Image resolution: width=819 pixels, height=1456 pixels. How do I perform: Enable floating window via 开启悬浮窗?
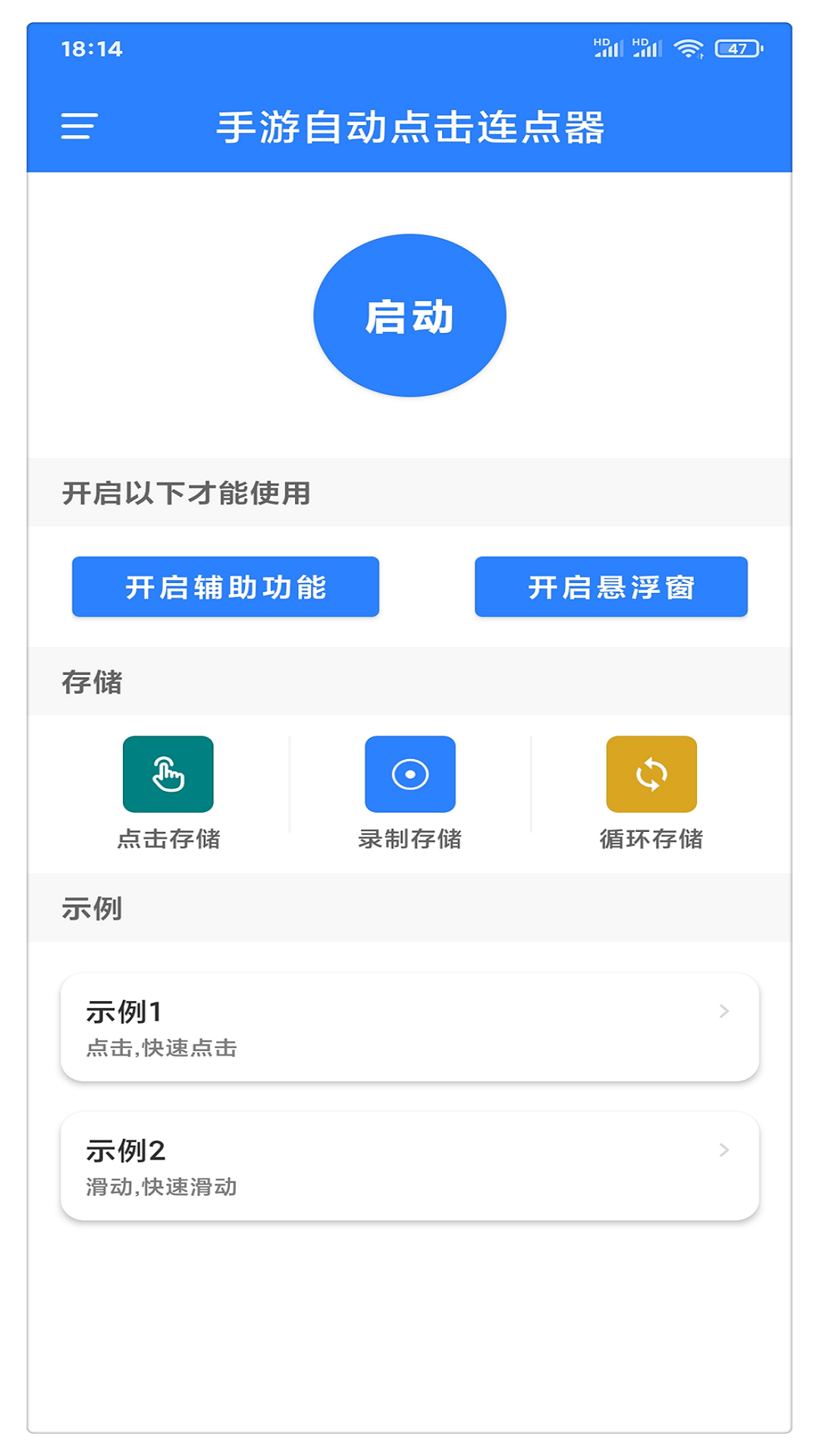610,587
